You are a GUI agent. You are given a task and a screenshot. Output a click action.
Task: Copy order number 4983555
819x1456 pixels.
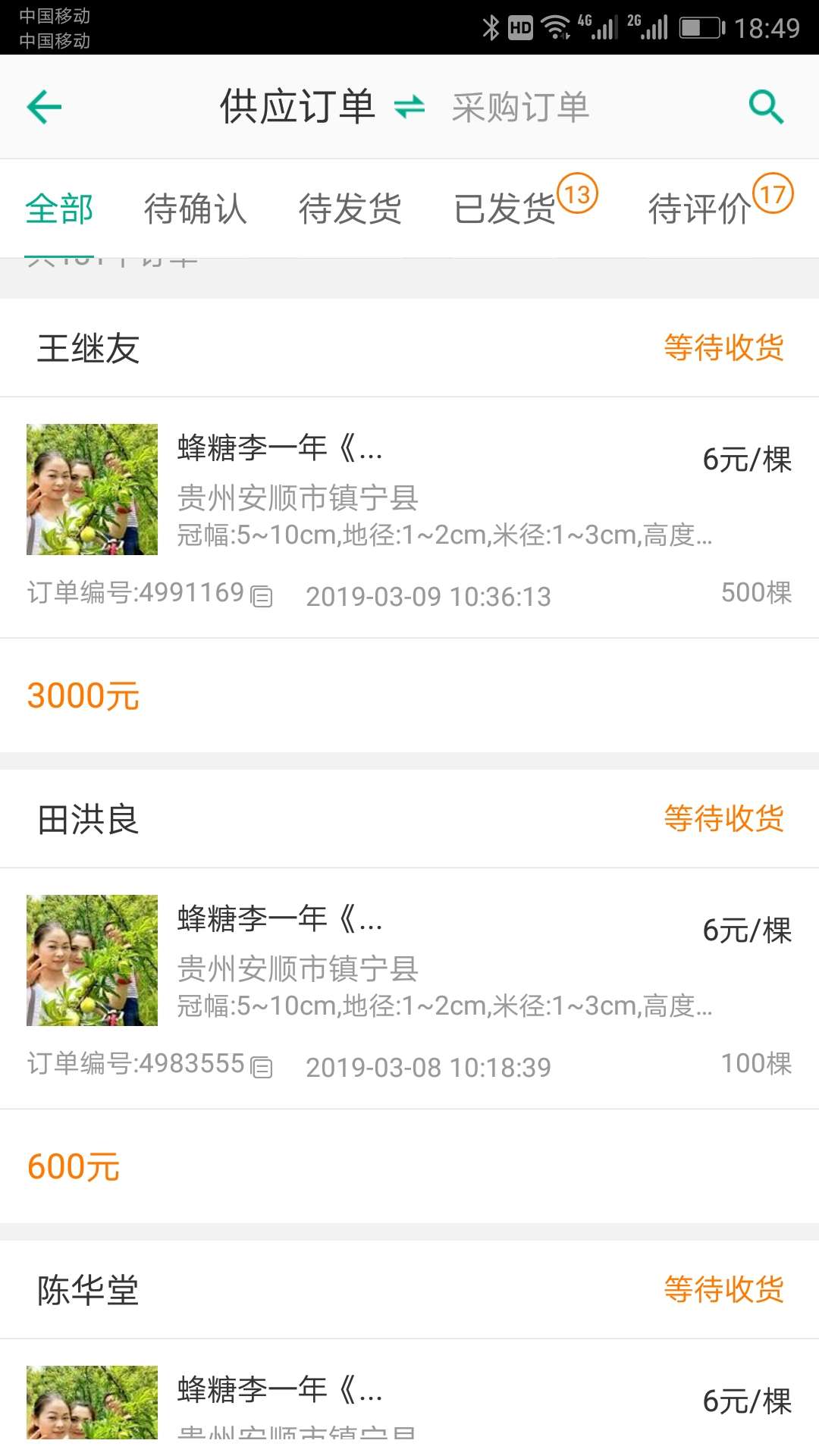pyautogui.click(x=262, y=1068)
